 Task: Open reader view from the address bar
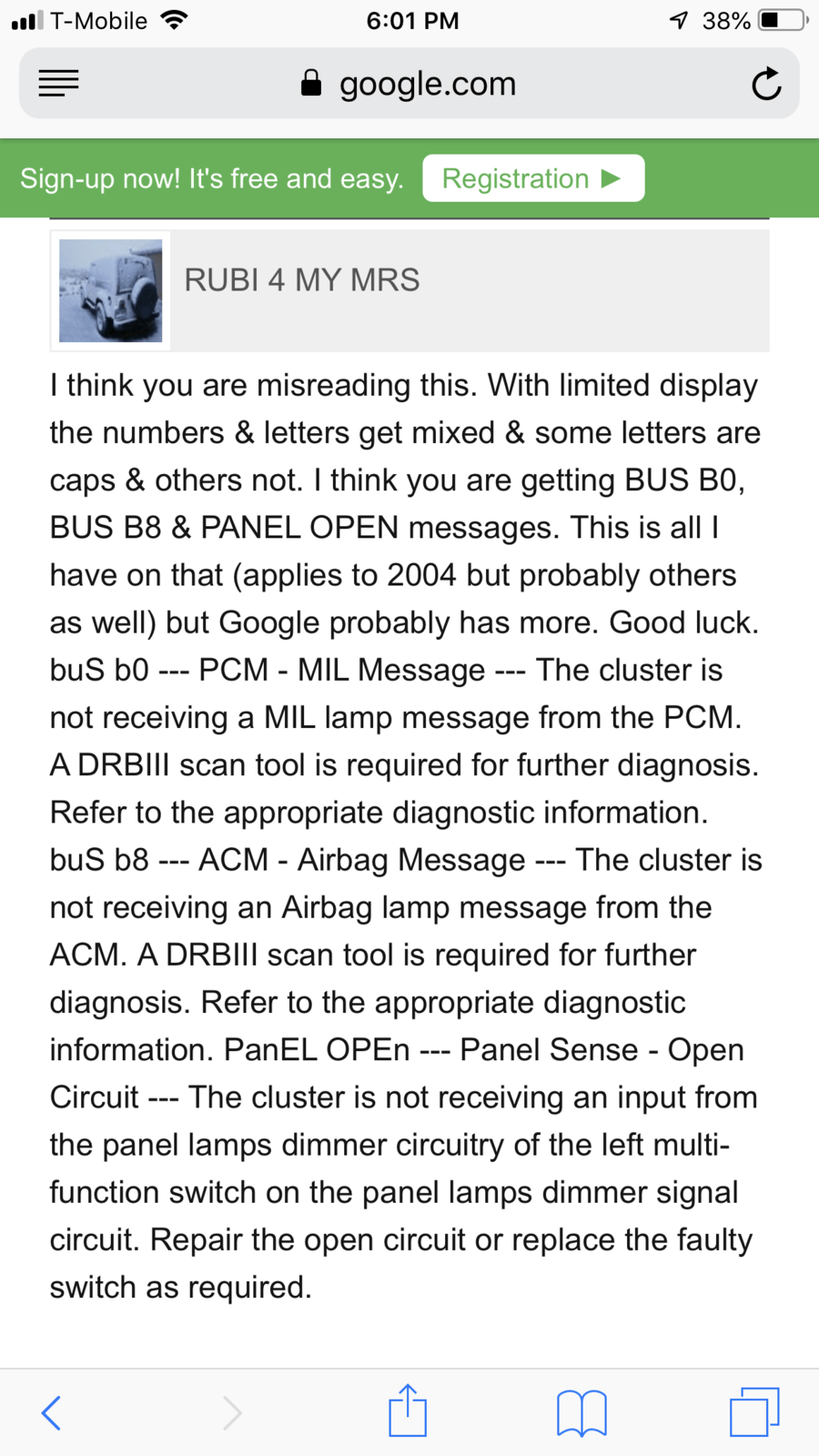(x=59, y=84)
